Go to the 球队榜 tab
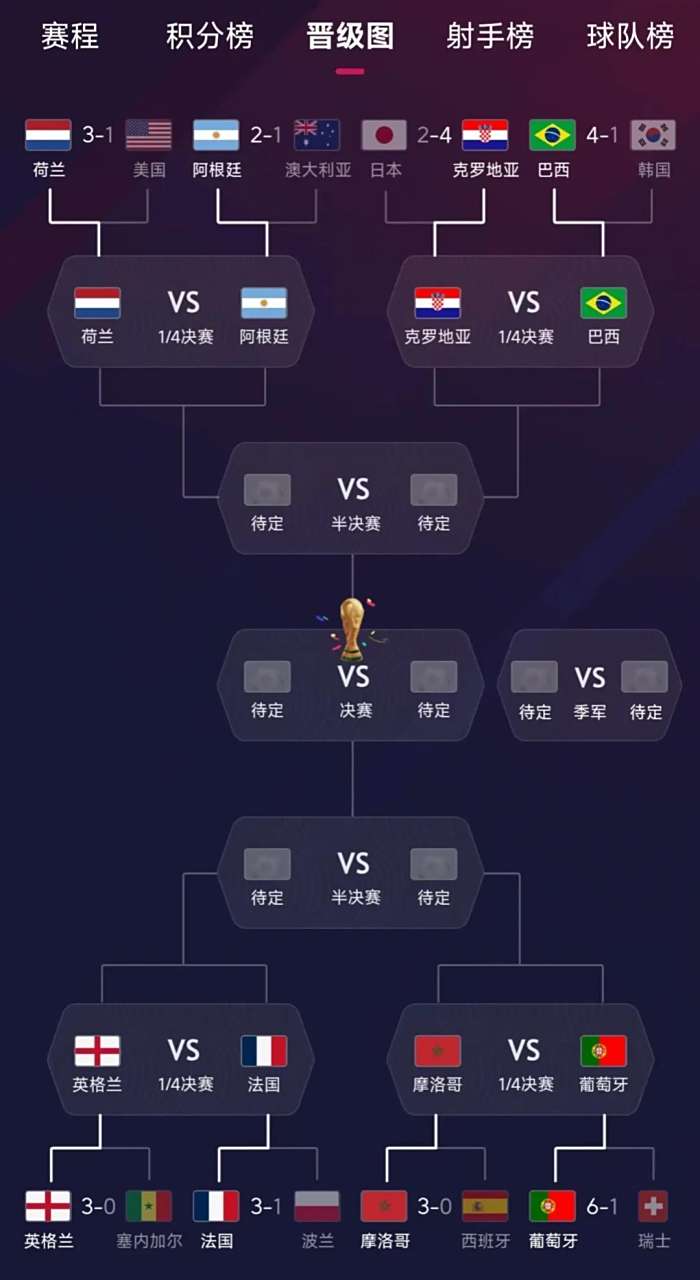Viewport: 700px width, 1280px height. tap(630, 37)
